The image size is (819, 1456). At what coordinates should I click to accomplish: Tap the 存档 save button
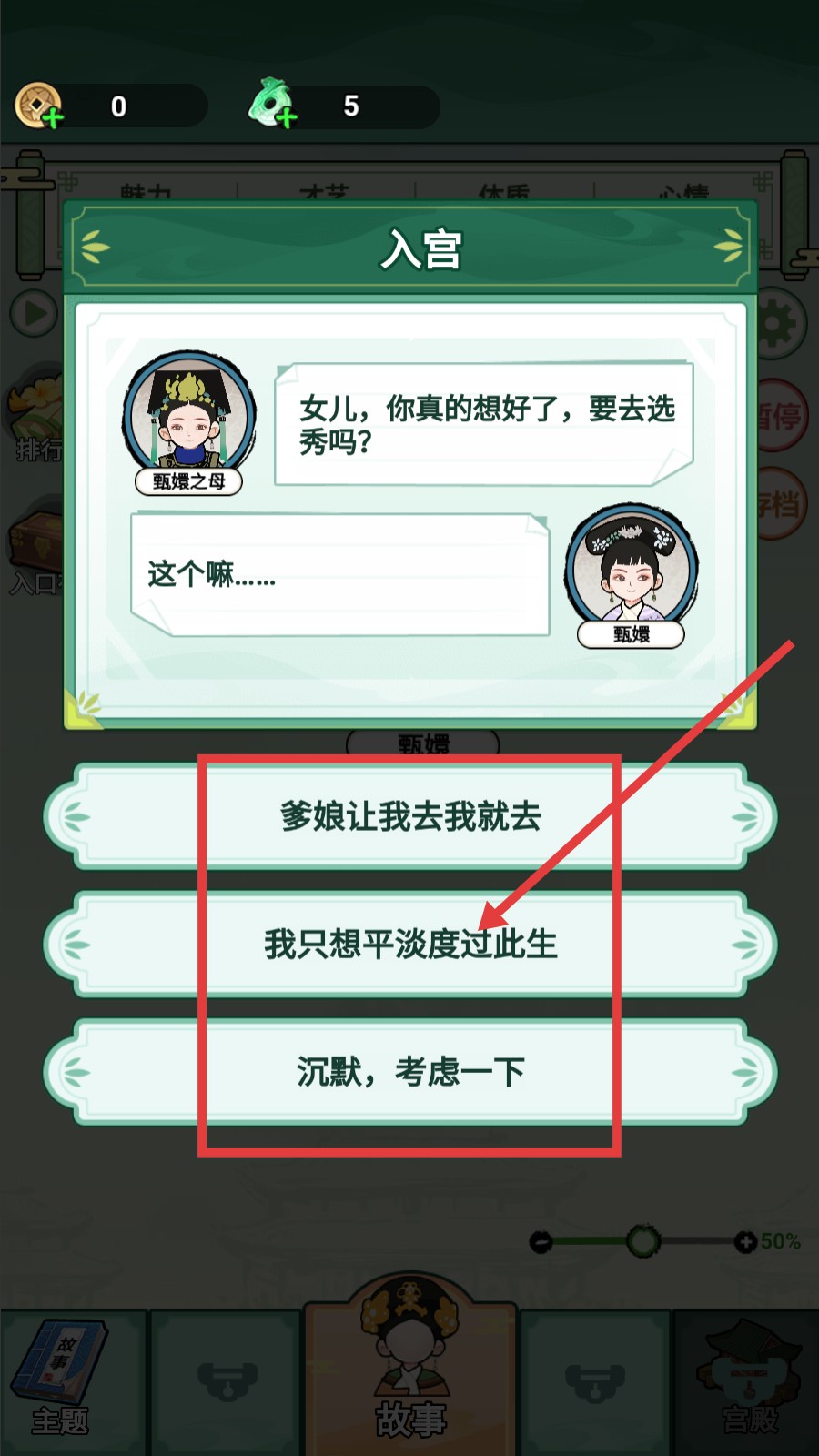pyautogui.click(x=783, y=503)
